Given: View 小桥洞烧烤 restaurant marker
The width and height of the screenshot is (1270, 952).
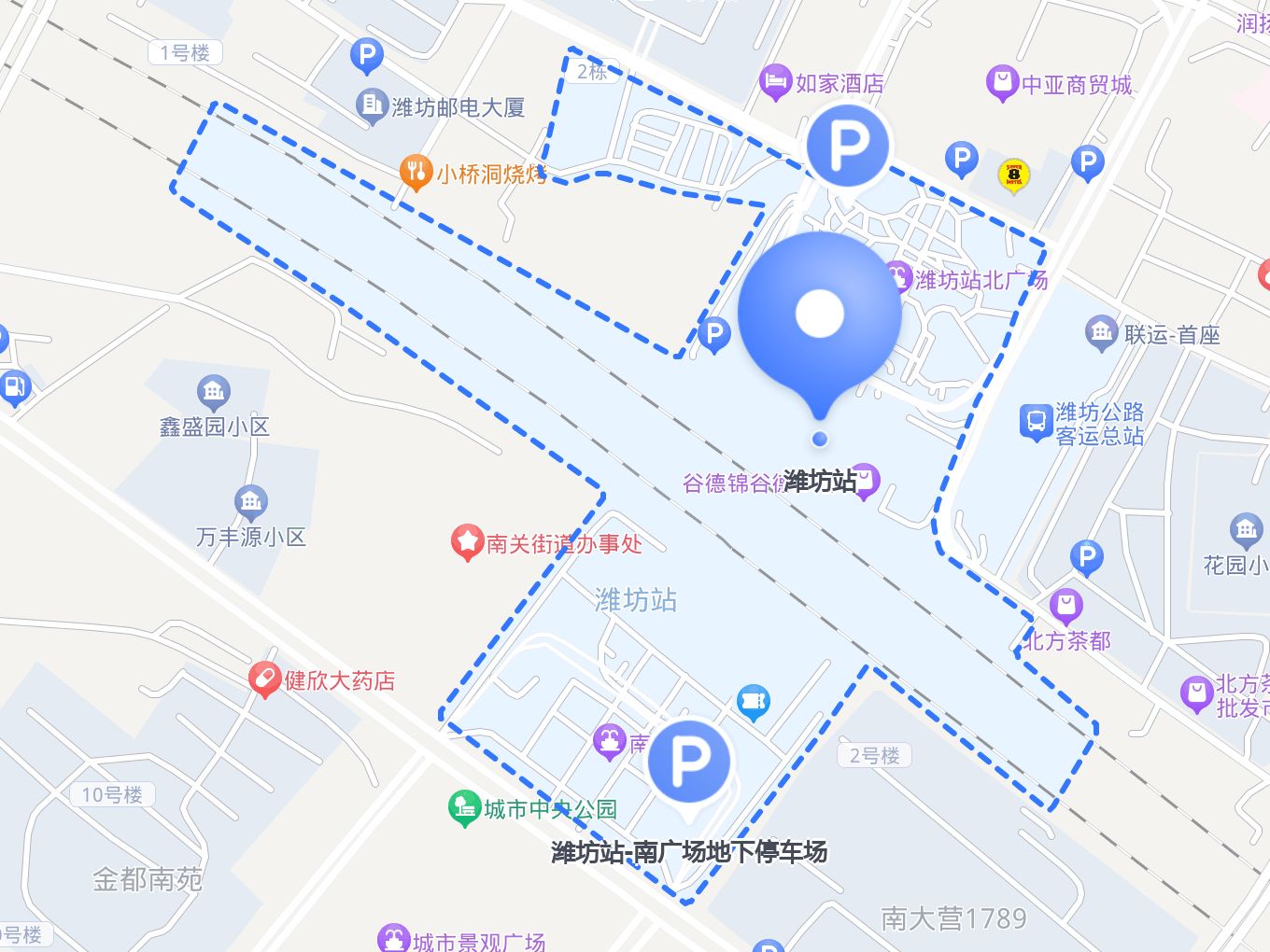Looking at the screenshot, I should coord(415,172).
